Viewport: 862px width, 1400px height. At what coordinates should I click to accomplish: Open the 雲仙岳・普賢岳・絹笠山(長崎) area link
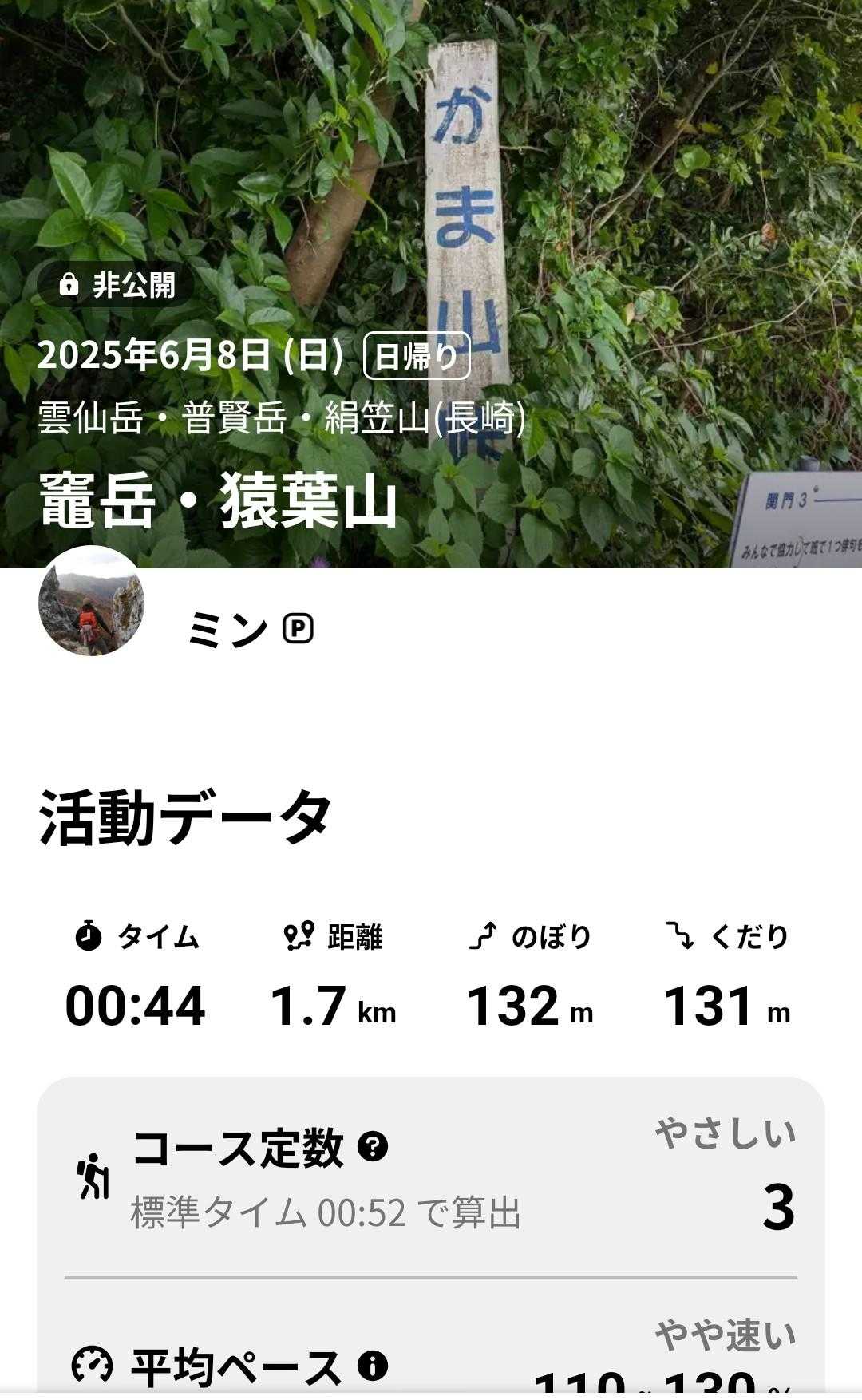[x=282, y=417]
